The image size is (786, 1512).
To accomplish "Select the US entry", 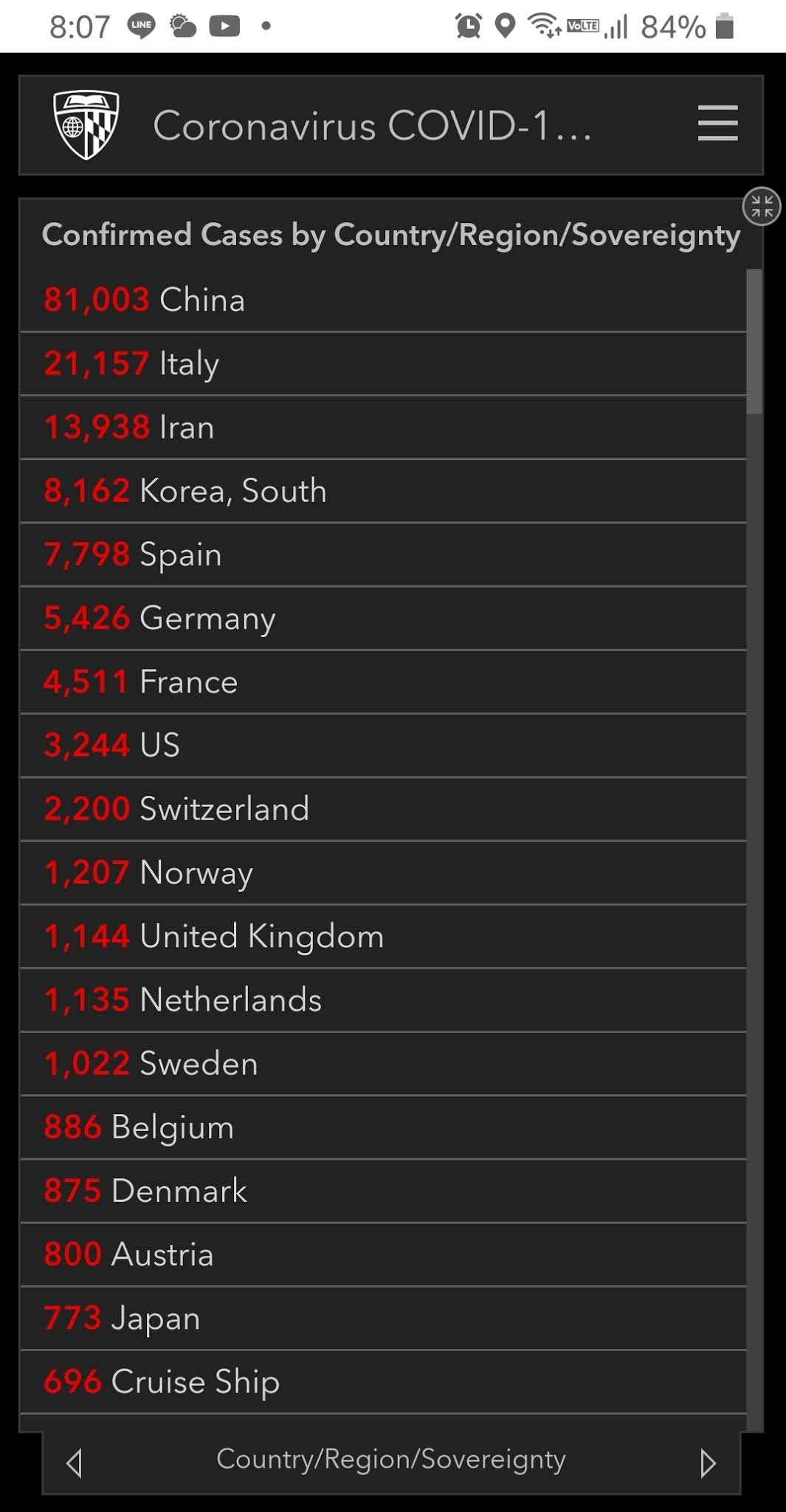I will point(383,745).
